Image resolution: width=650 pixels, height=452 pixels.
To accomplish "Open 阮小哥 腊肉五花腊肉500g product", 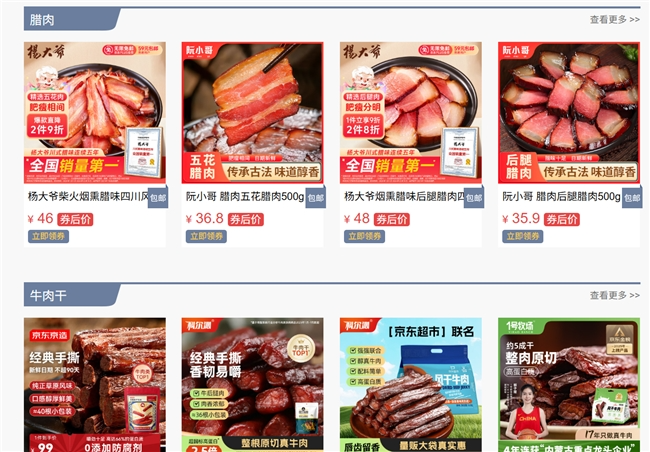I will tap(252, 112).
